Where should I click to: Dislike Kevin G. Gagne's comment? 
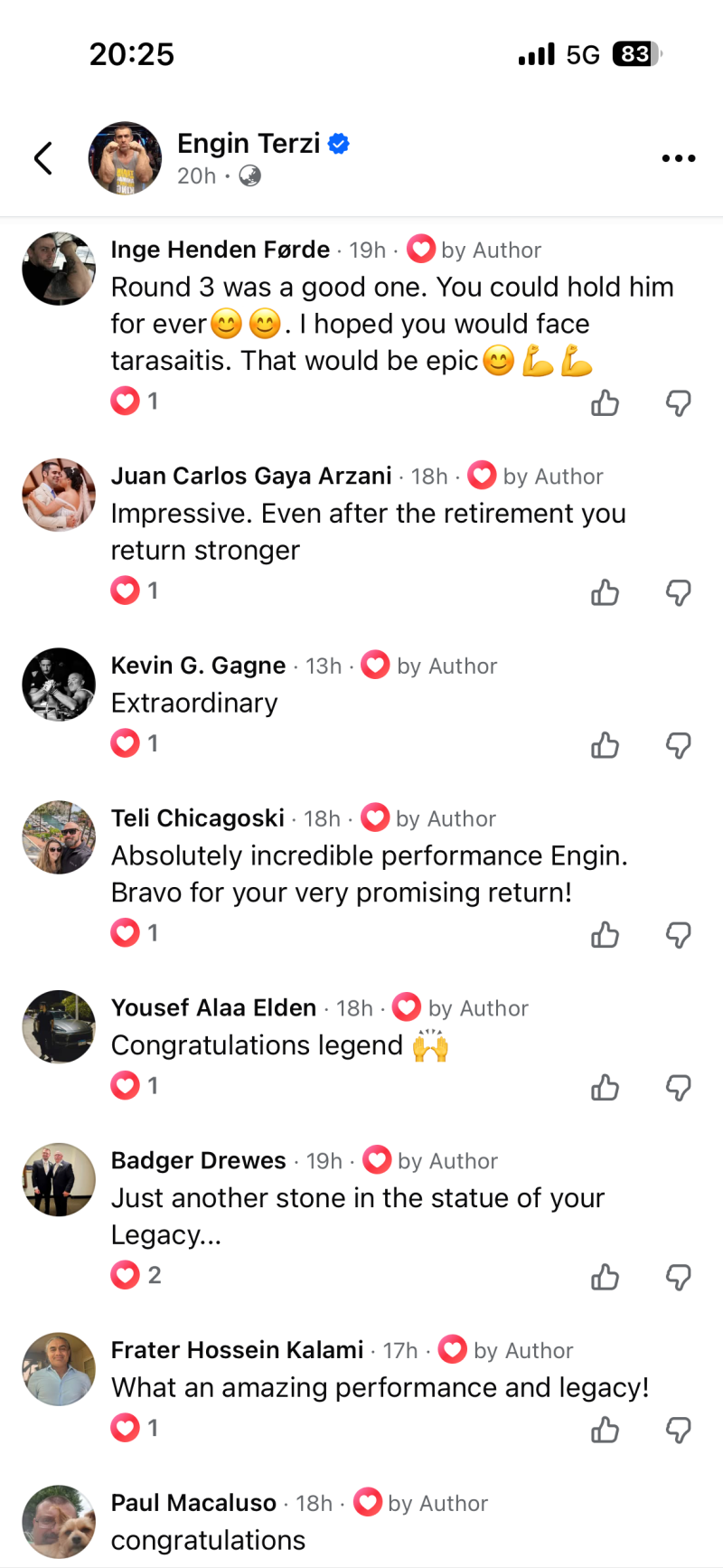pos(678,745)
